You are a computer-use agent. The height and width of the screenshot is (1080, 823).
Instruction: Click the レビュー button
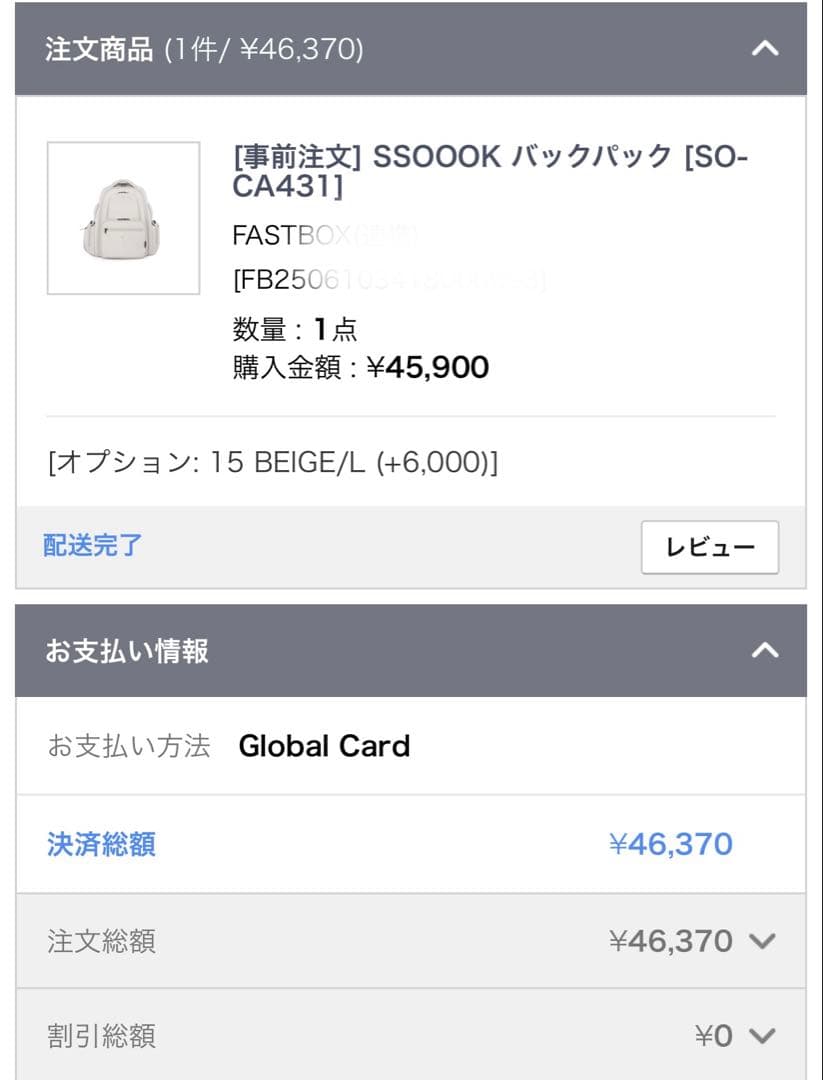coord(710,546)
